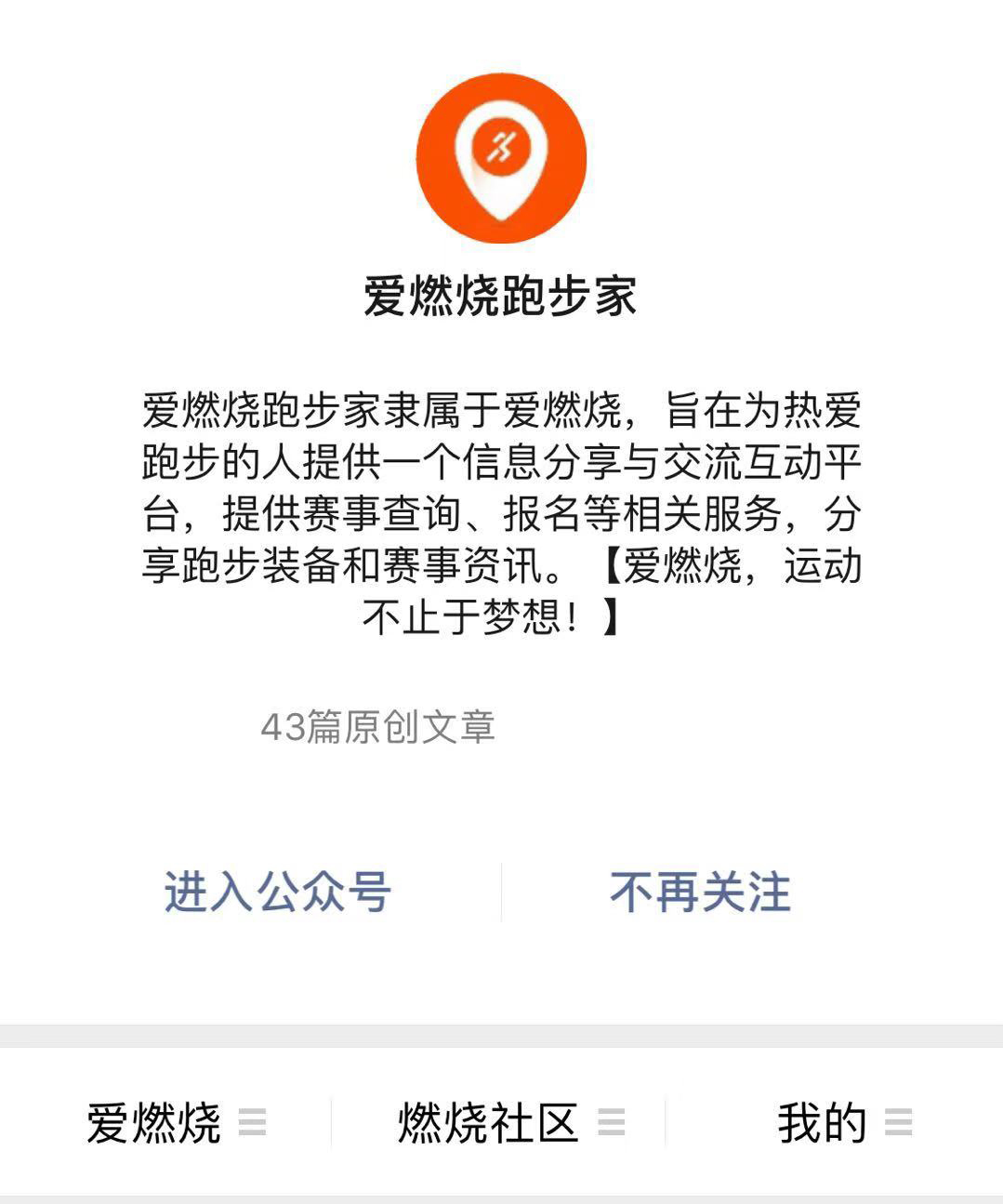
Task: Tap the divider between 进入公众号 and 不再关注
Action: pos(500,890)
